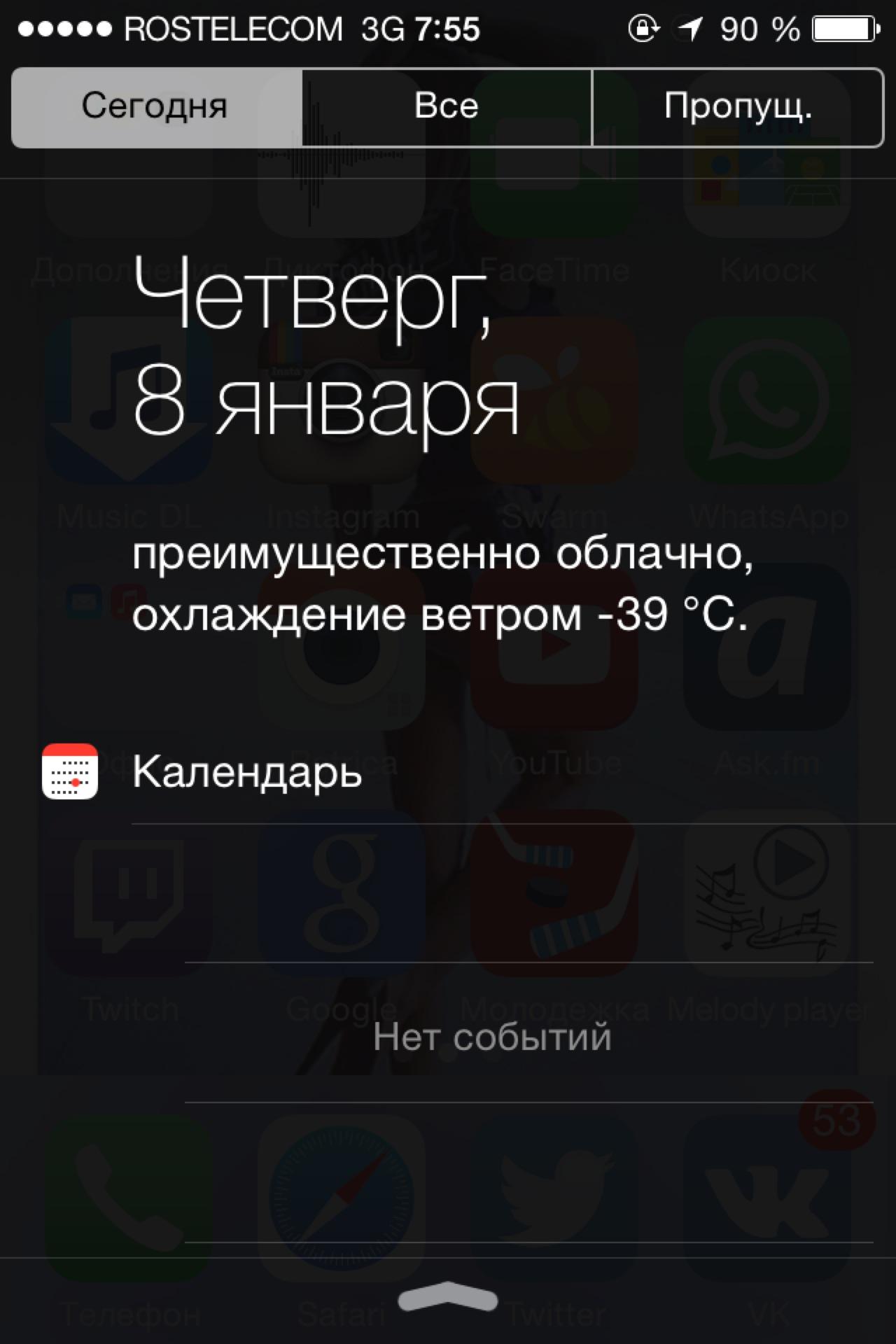
Task: Tap the weather summary text
Action: tap(441, 584)
